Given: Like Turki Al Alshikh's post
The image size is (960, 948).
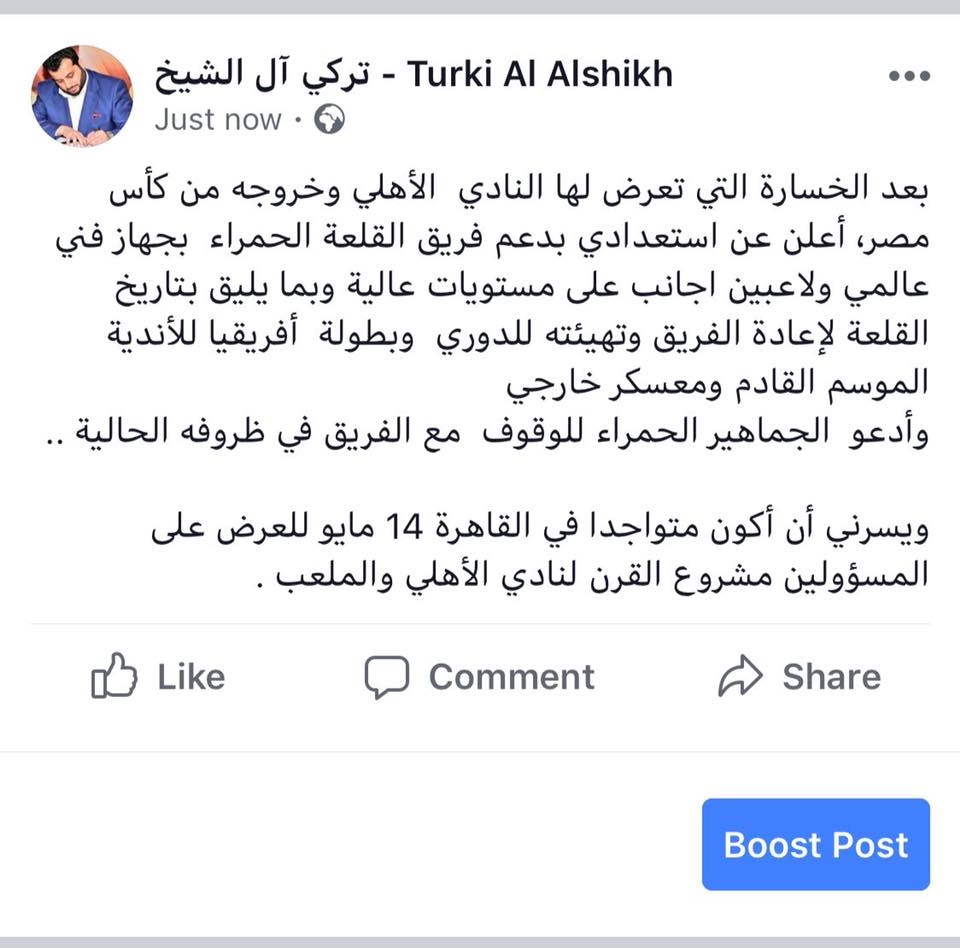Looking at the screenshot, I should (x=158, y=677).
